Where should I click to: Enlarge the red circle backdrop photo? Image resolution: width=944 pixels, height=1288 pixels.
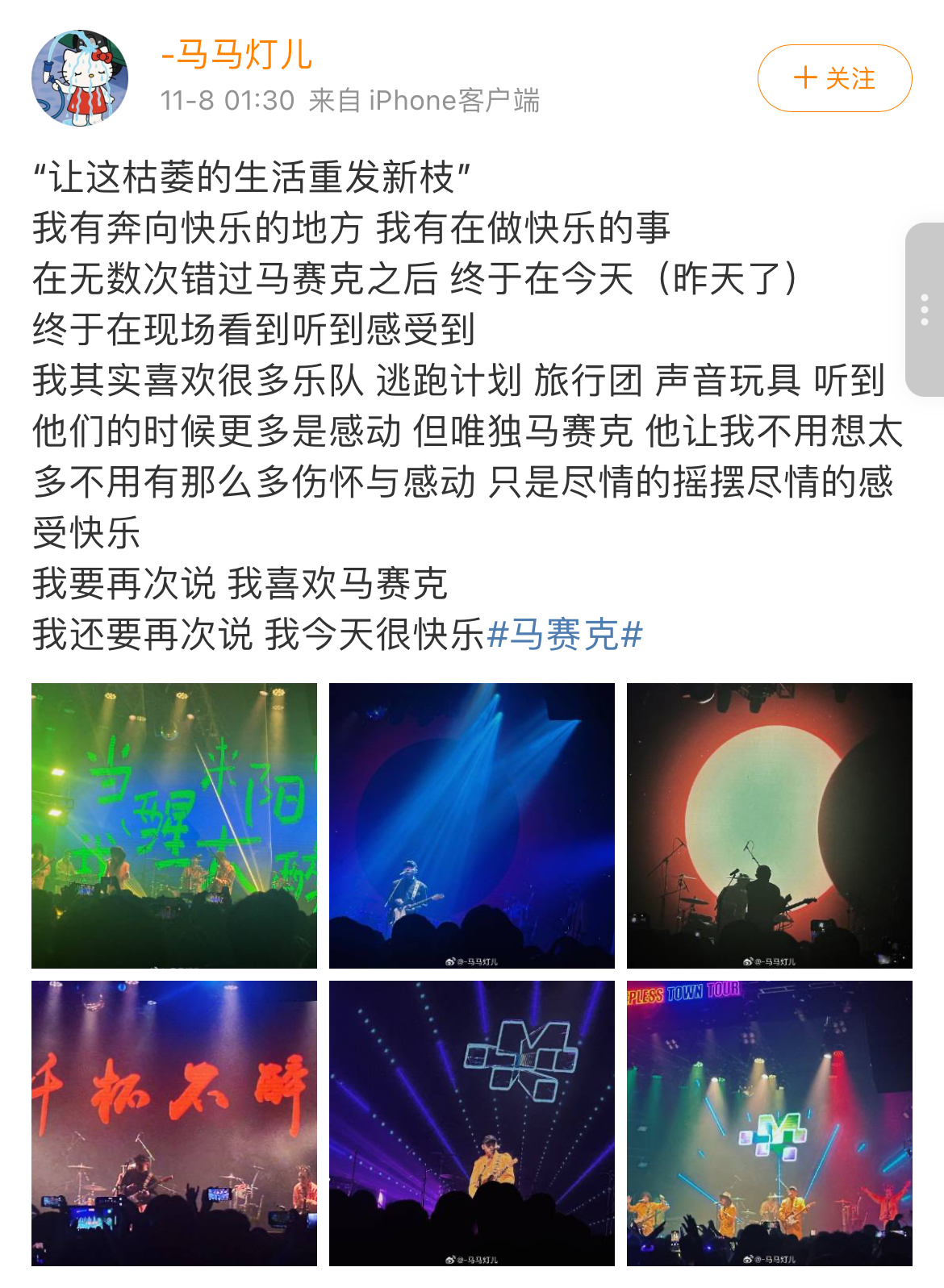769,825
